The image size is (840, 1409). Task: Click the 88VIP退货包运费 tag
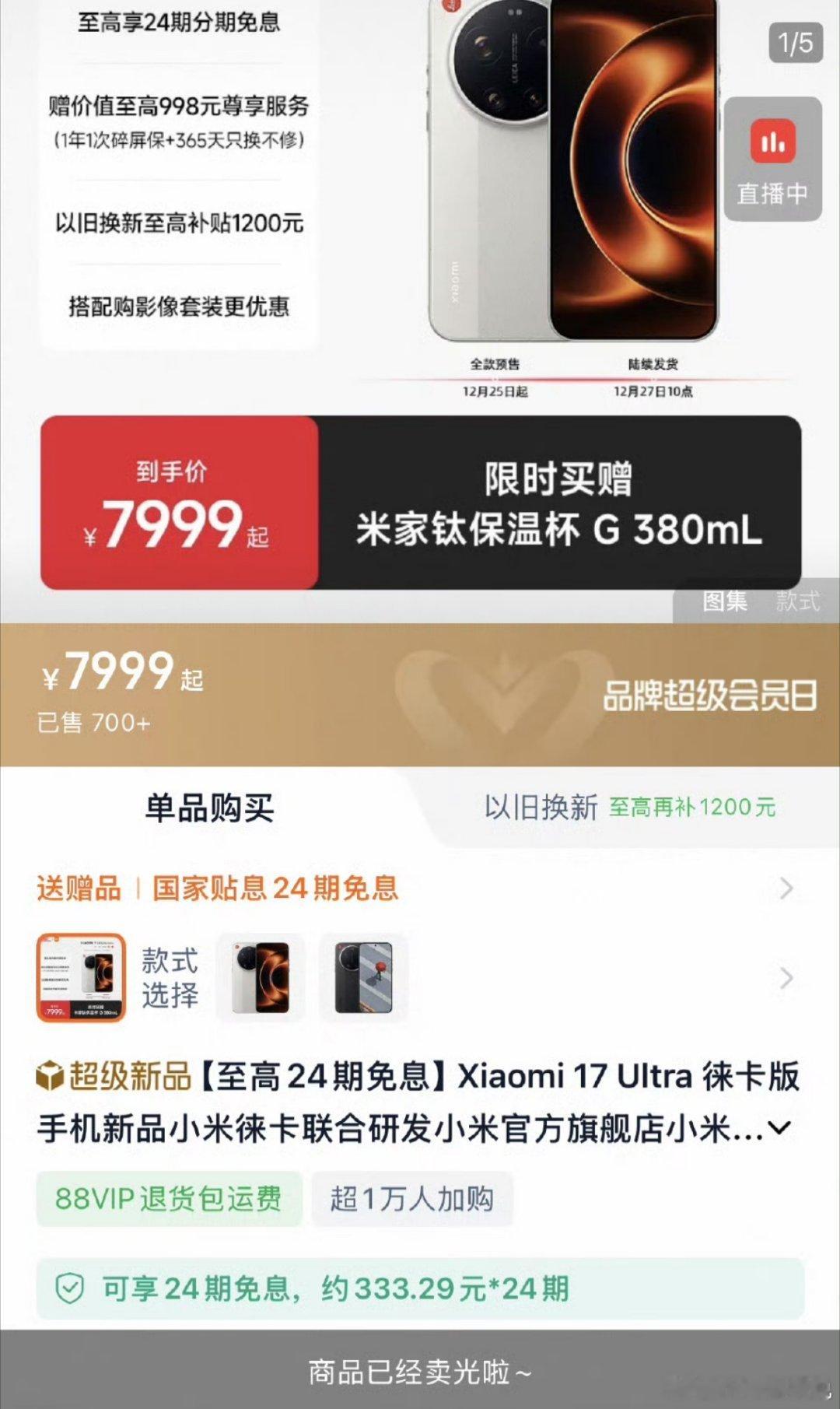[x=168, y=1198]
